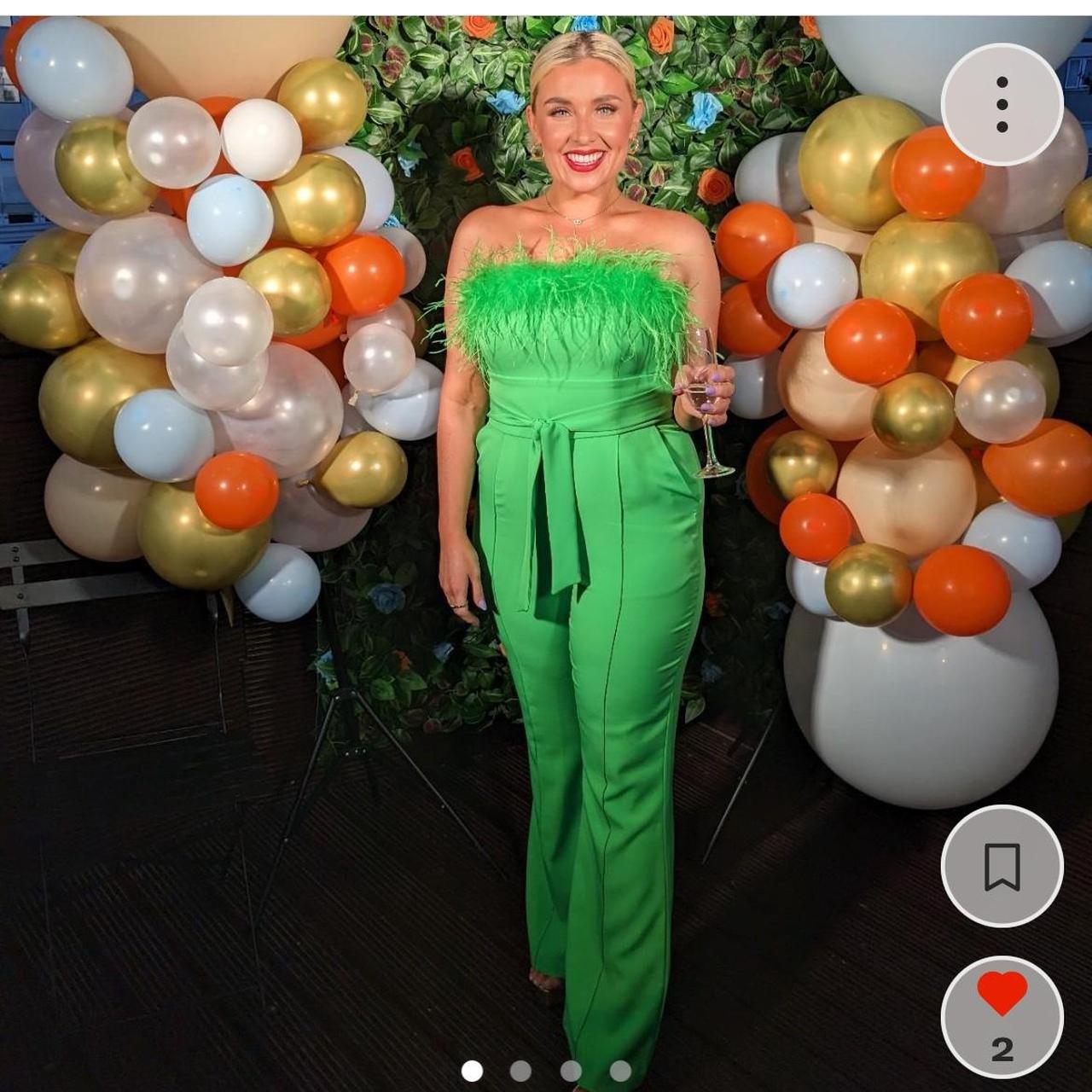Jump to the third photo indicator dot

tap(571, 1071)
